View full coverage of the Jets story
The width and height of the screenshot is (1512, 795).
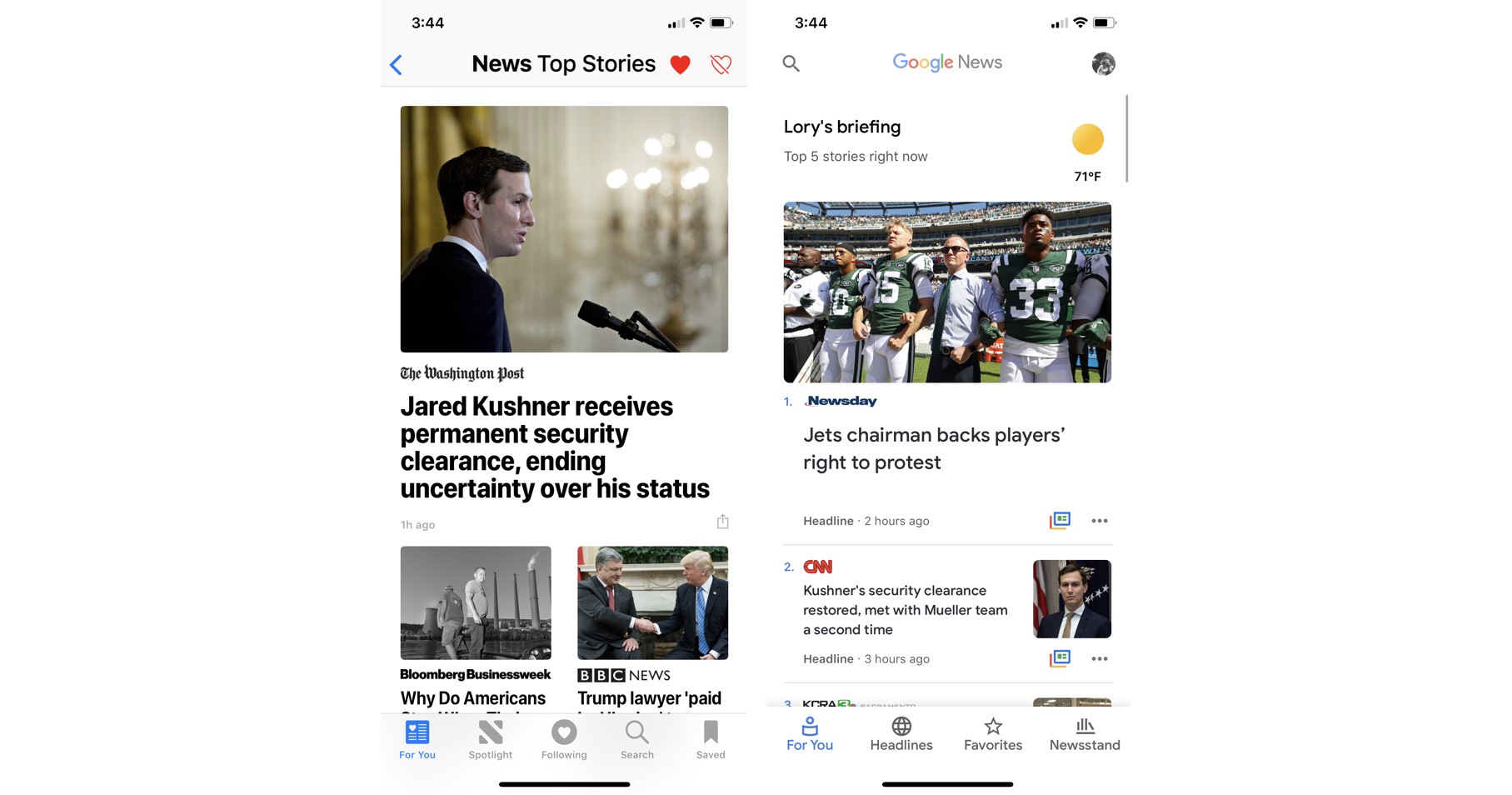click(1060, 521)
